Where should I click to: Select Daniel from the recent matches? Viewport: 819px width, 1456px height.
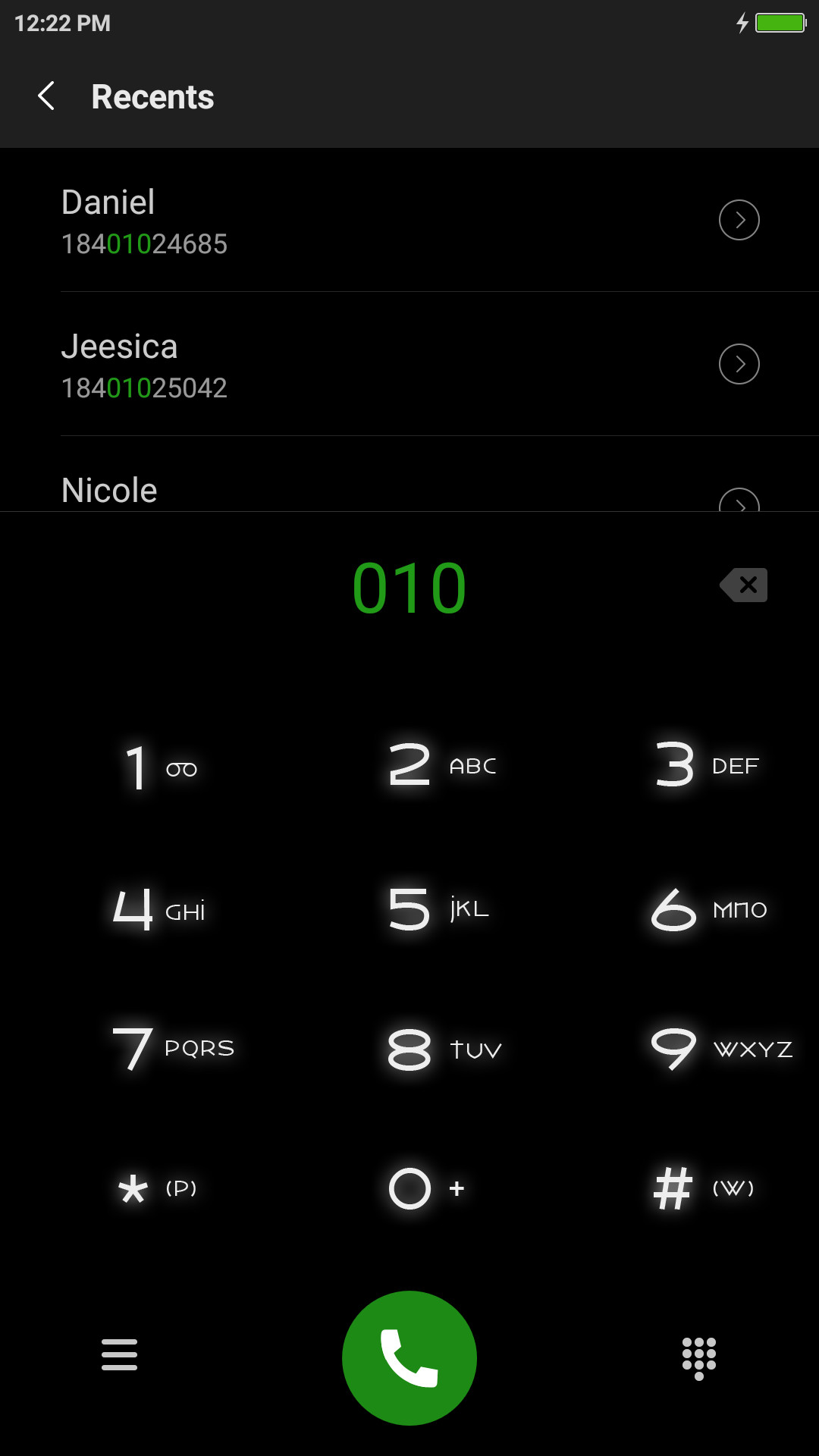409,220
